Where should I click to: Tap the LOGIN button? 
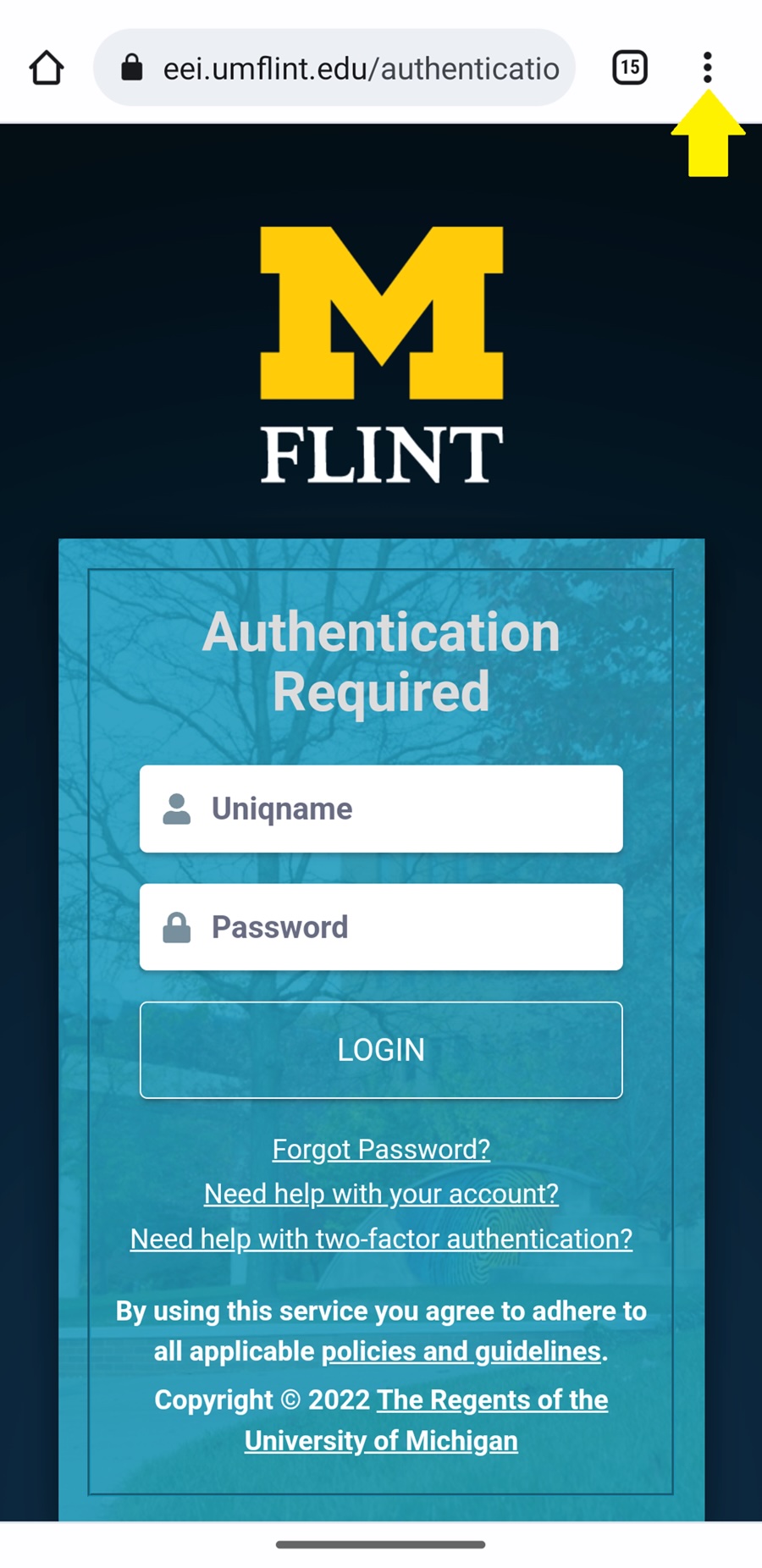click(x=381, y=1050)
